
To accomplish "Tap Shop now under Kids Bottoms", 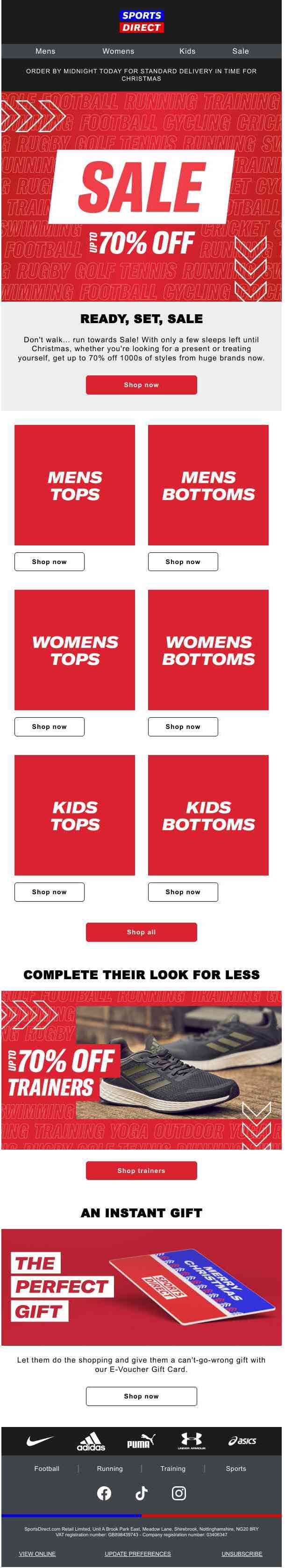I will coord(183,892).
